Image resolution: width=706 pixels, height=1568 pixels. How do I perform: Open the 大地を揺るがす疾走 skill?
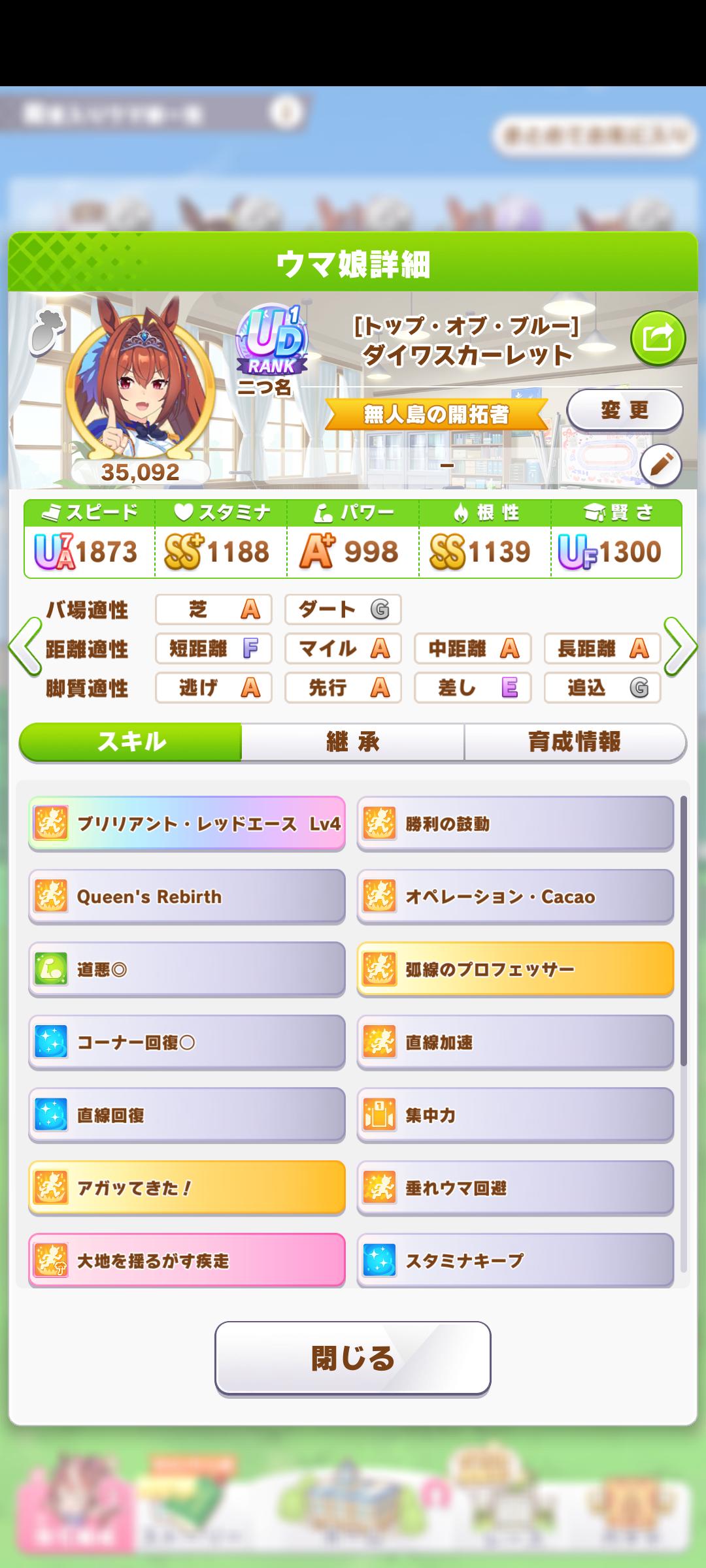coord(187,1260)
